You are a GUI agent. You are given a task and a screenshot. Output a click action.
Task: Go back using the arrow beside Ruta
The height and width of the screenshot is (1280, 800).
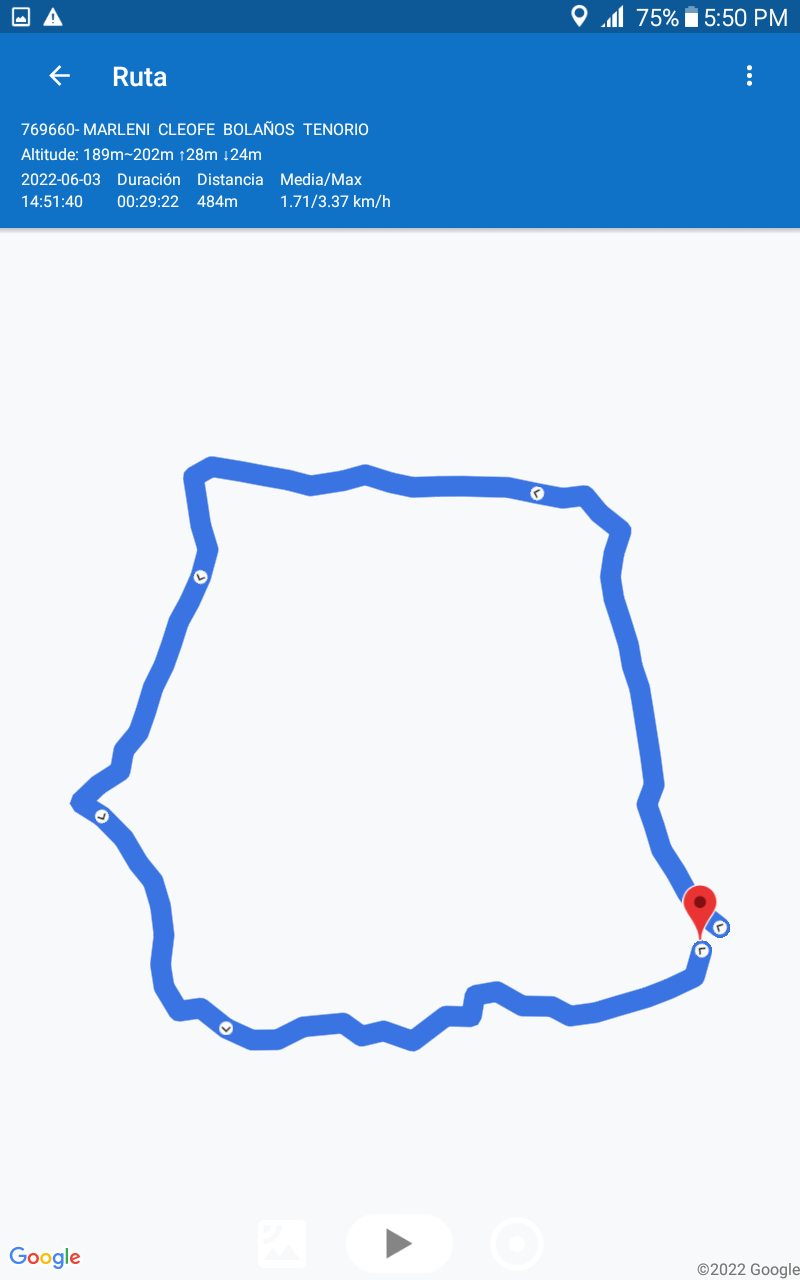(60, 76)
